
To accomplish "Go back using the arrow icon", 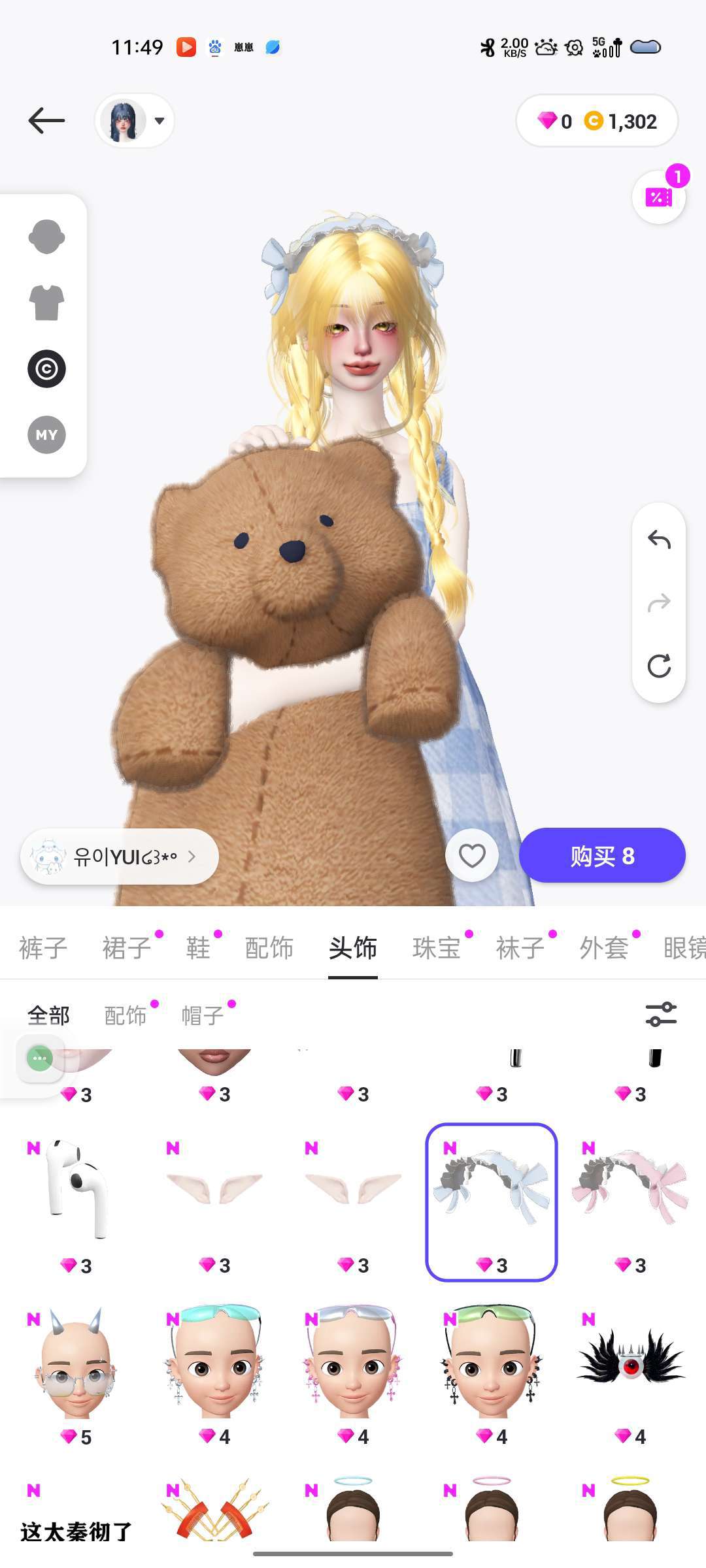I will coord(46,121).
